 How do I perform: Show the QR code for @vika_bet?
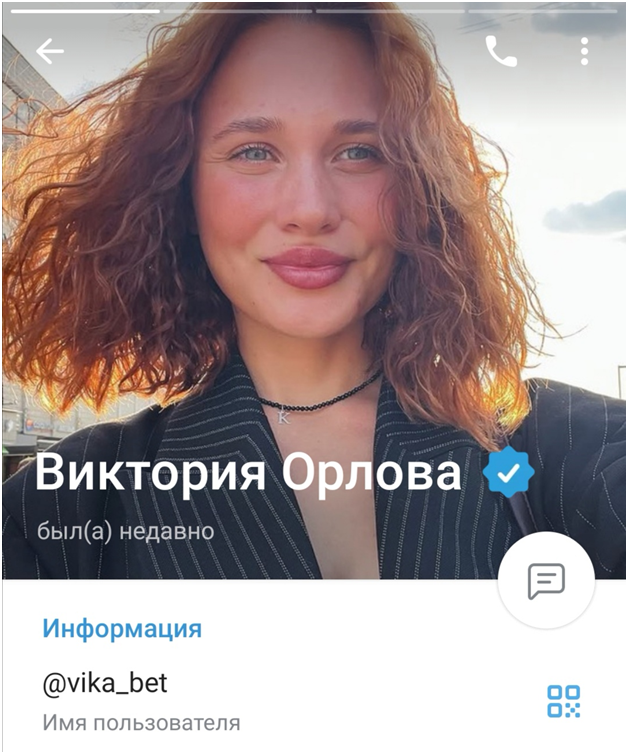tap(564, 701)
